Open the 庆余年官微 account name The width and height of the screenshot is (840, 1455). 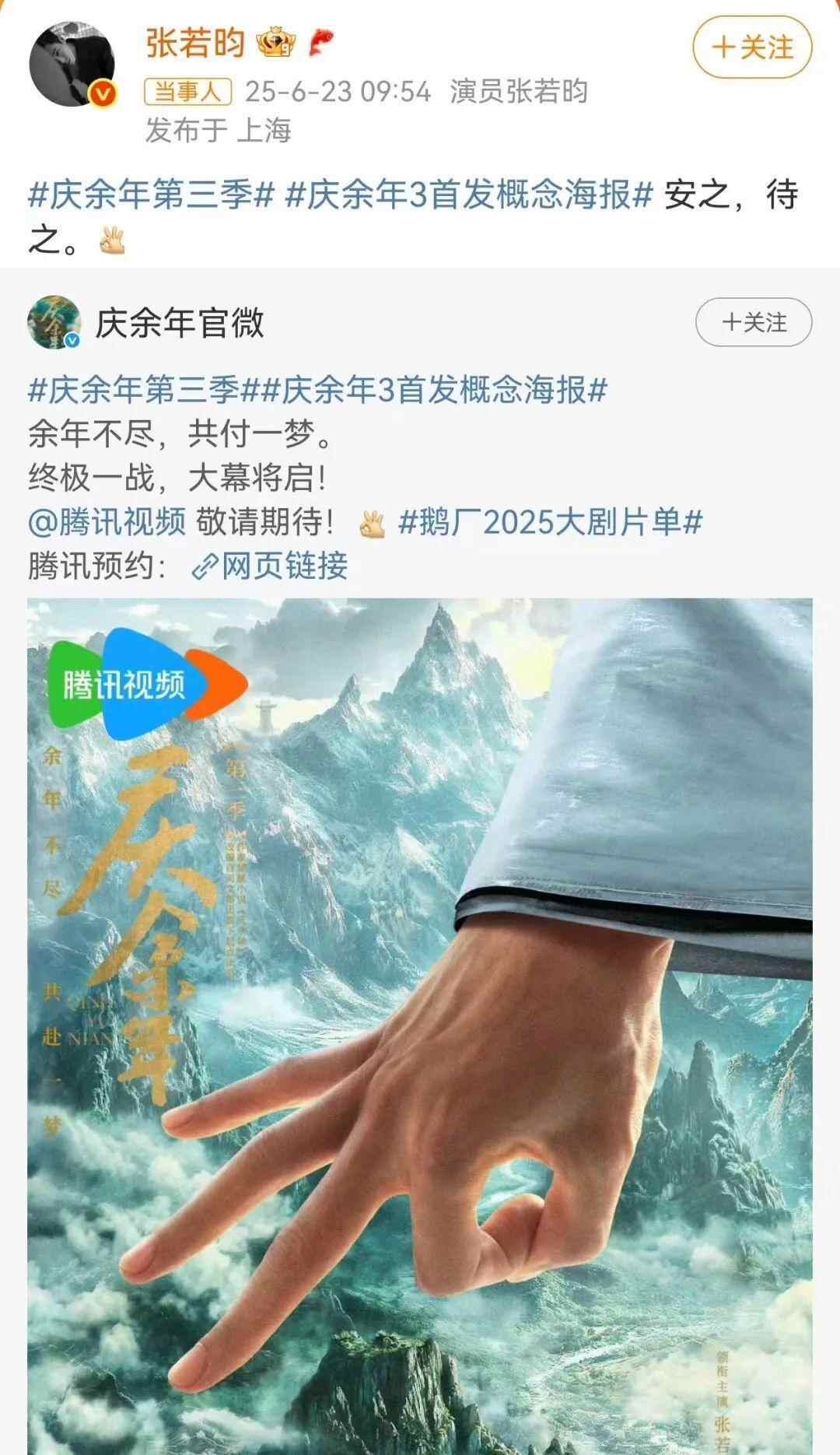180,322
